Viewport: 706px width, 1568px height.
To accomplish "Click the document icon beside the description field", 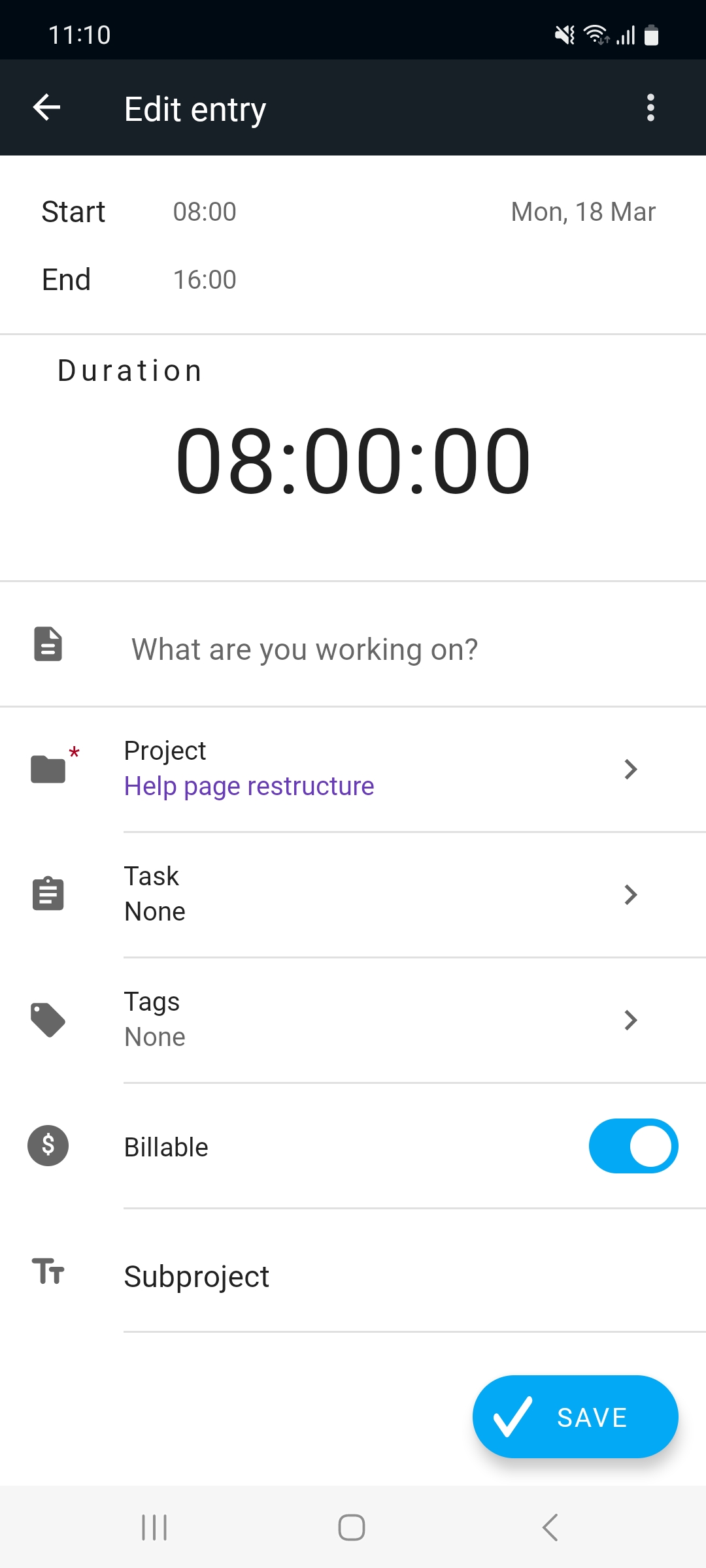I will point(48,645).
